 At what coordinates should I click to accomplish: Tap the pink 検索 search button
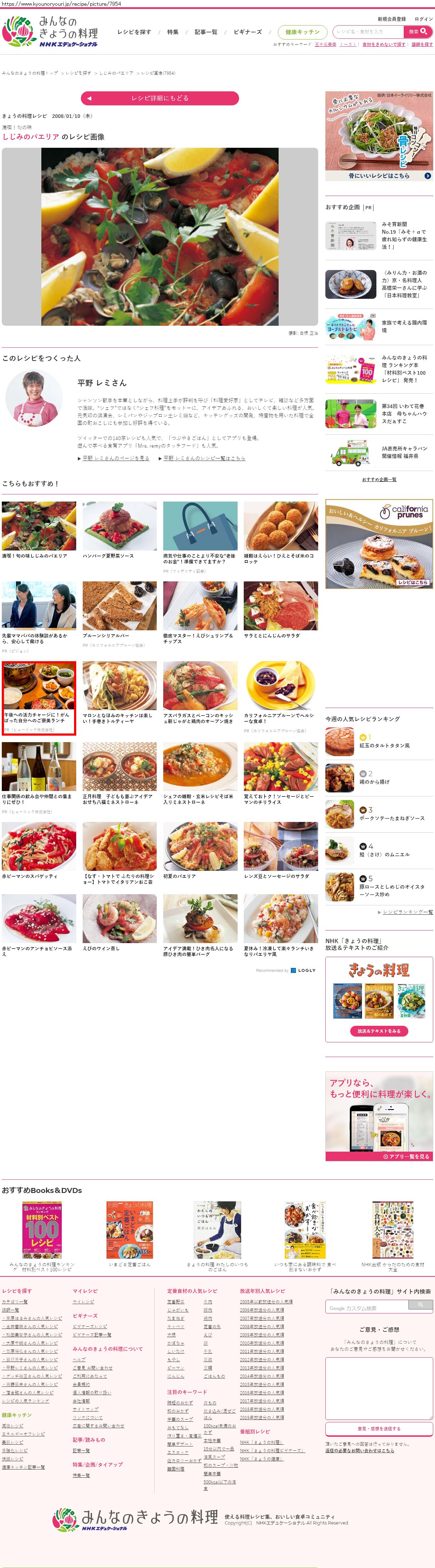click(x=418, y=32)
